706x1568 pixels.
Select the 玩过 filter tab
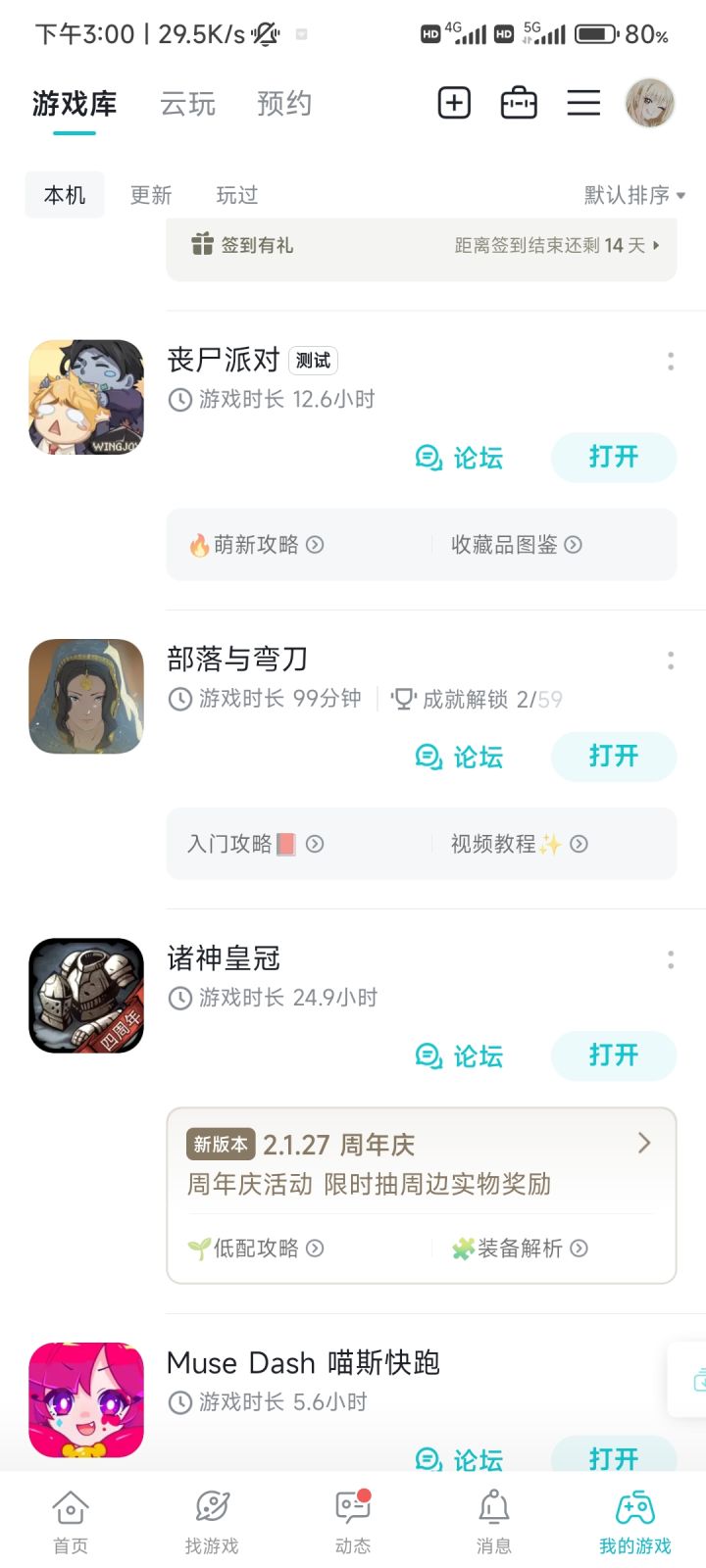(236, 195)
